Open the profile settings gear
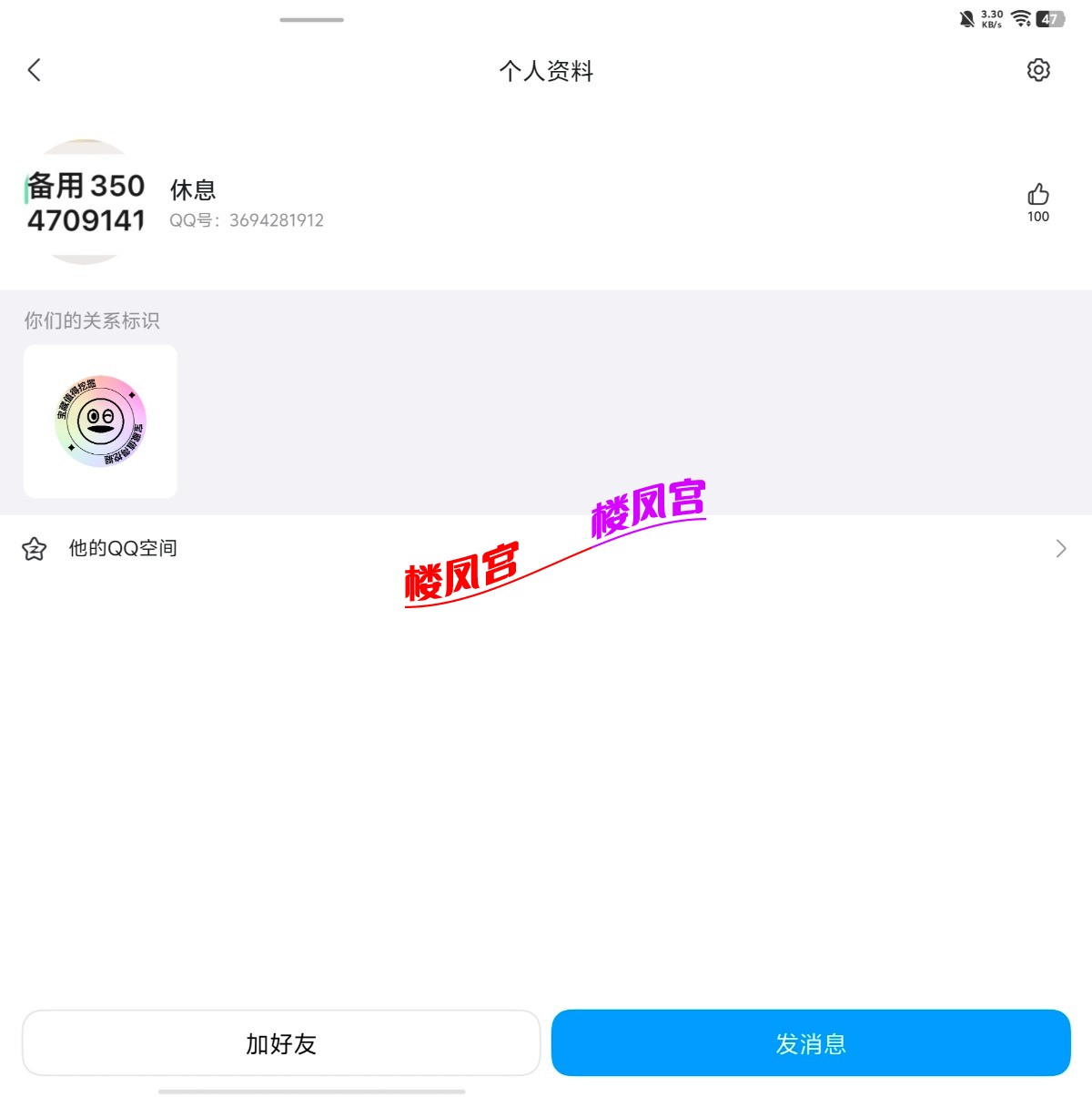The width and height of the screenshot is (1092, 1097). coord(1038,70)
